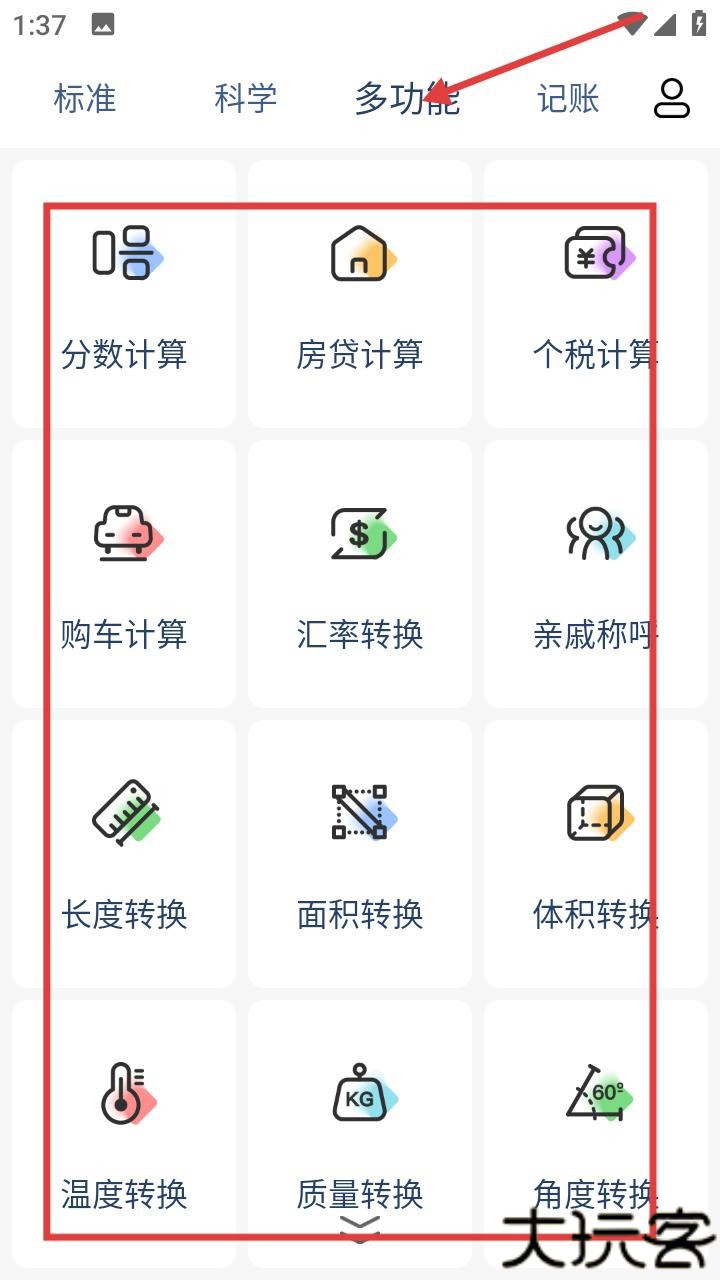The width and height of the screenshot is (720, 1280).
Task: Open 分数计算 tool
Action: point(124,294)
